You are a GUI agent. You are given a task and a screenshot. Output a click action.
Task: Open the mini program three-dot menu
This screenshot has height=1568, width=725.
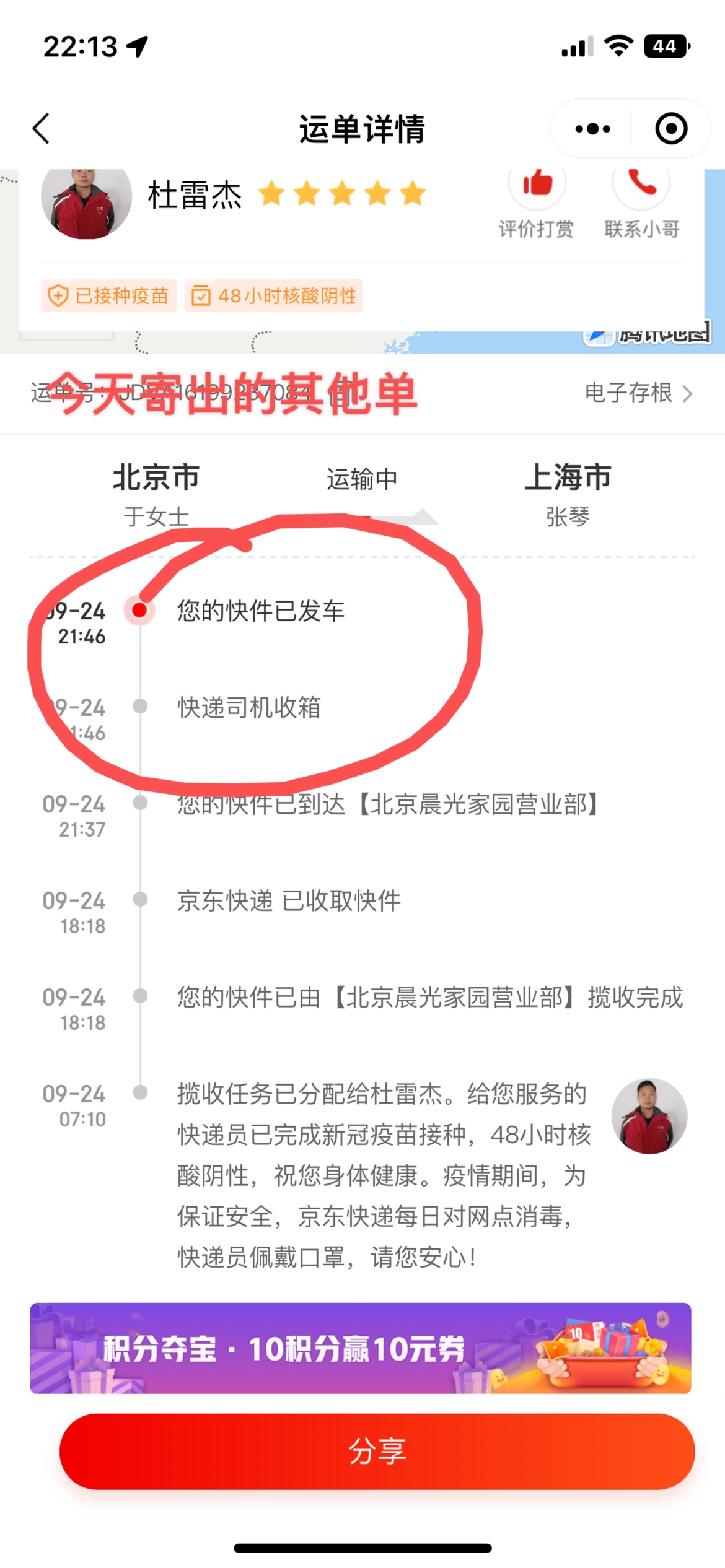(x=592, y=129)
